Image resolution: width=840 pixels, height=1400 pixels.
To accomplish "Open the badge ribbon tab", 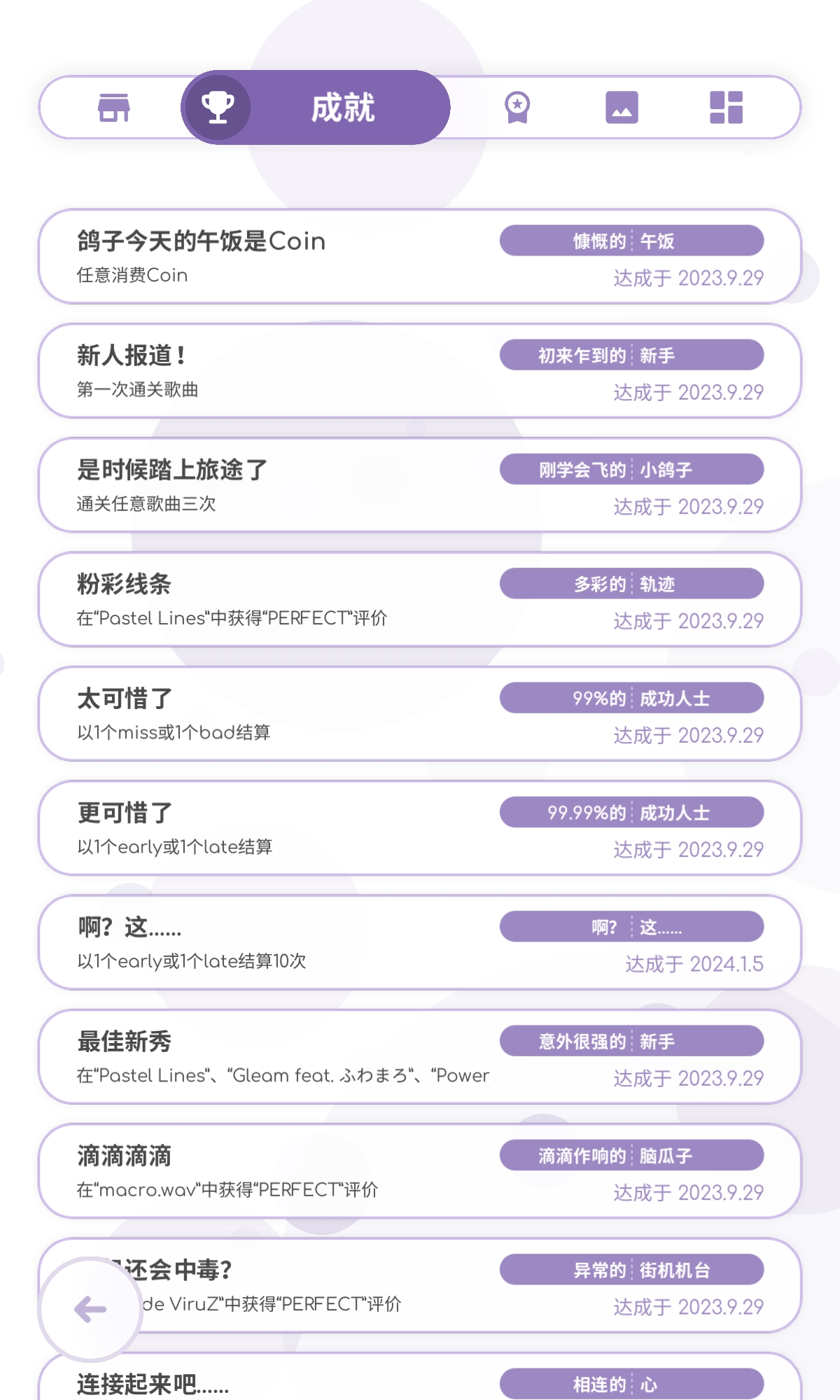I will coord(517,108).
